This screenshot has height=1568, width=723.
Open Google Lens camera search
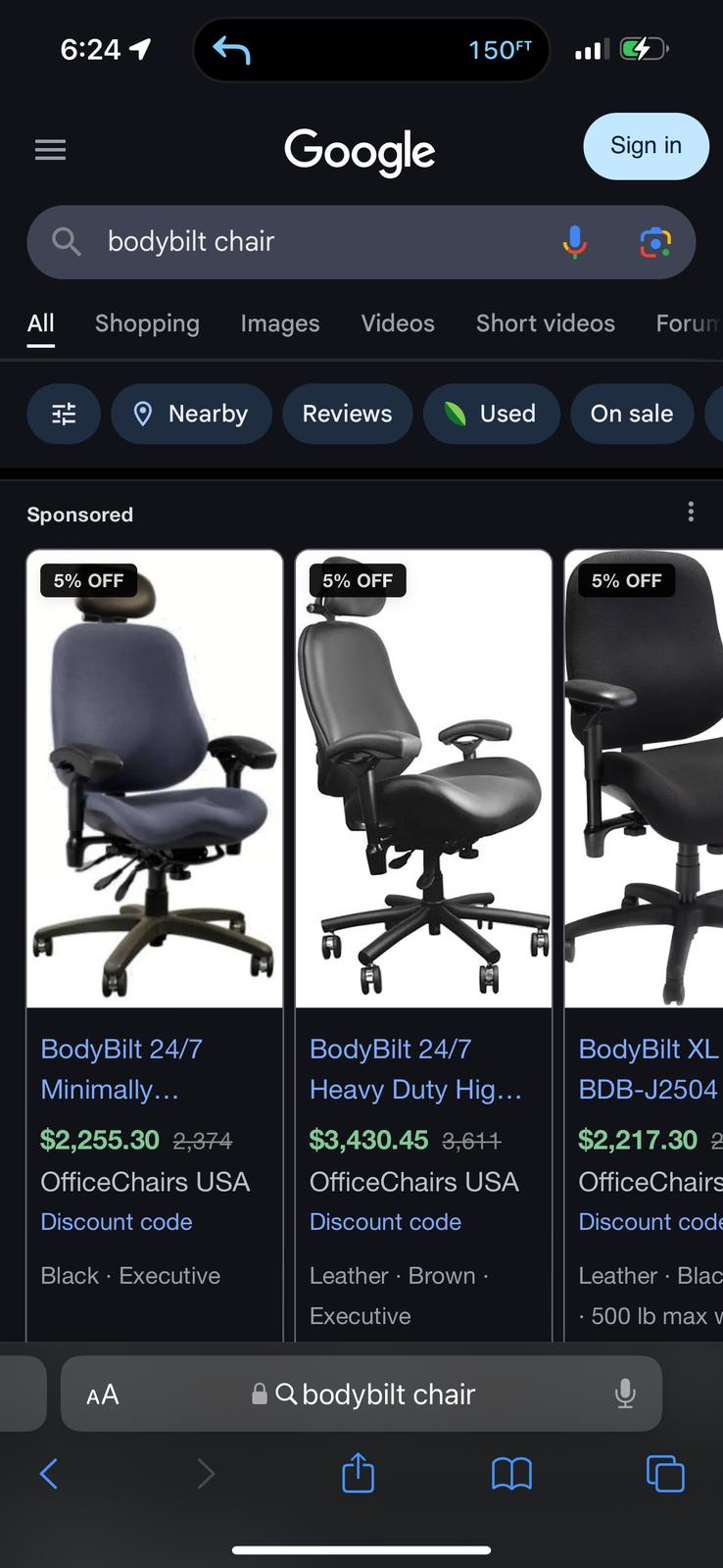tap(655, 242)
